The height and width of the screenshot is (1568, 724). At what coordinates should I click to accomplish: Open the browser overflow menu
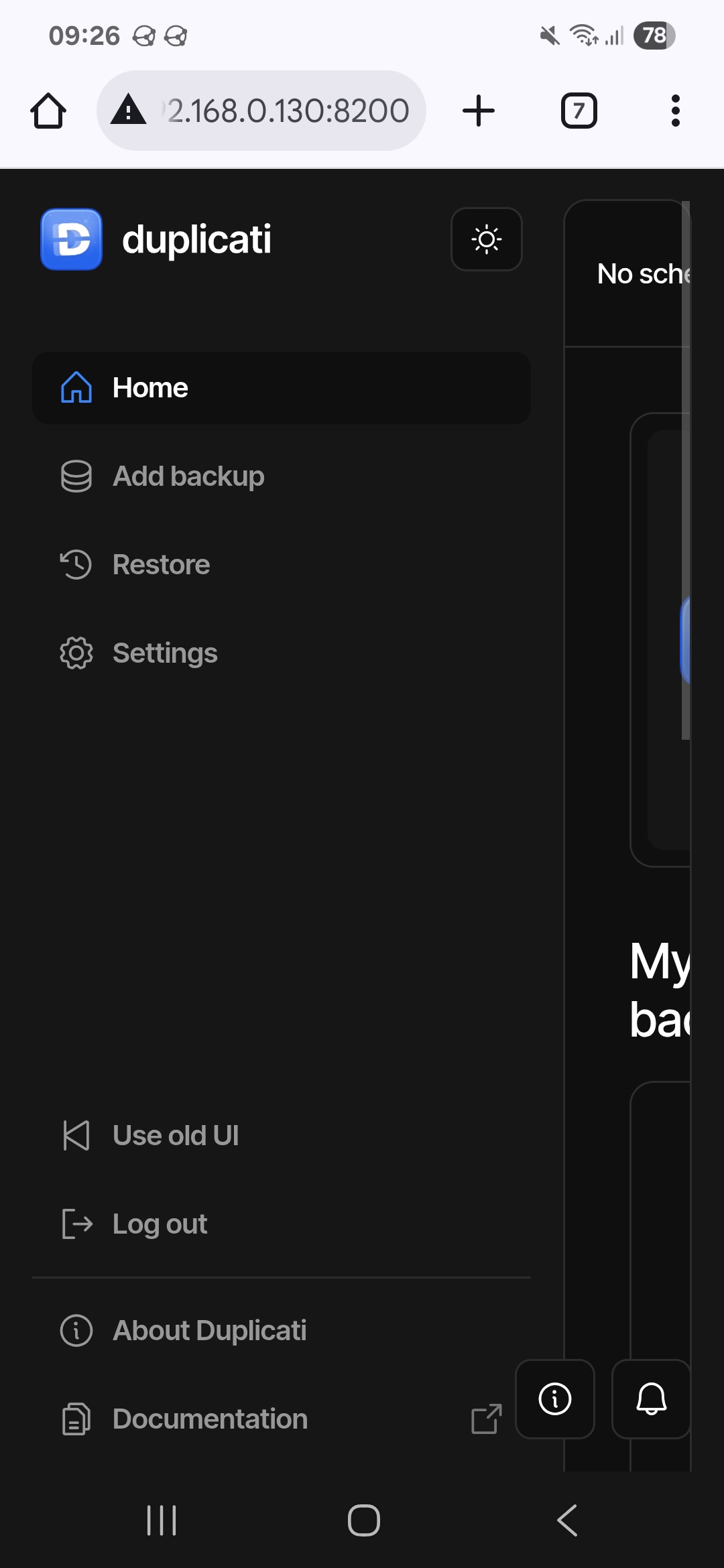(x=675, y=111)
